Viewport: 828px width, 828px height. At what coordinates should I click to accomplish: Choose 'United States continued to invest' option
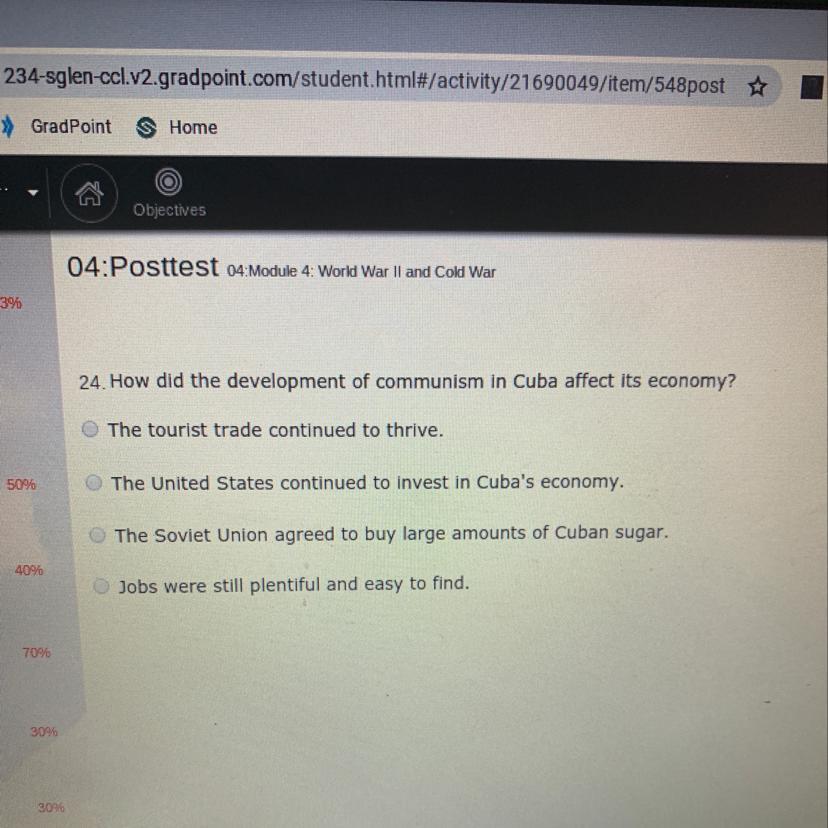click(96, 483)
